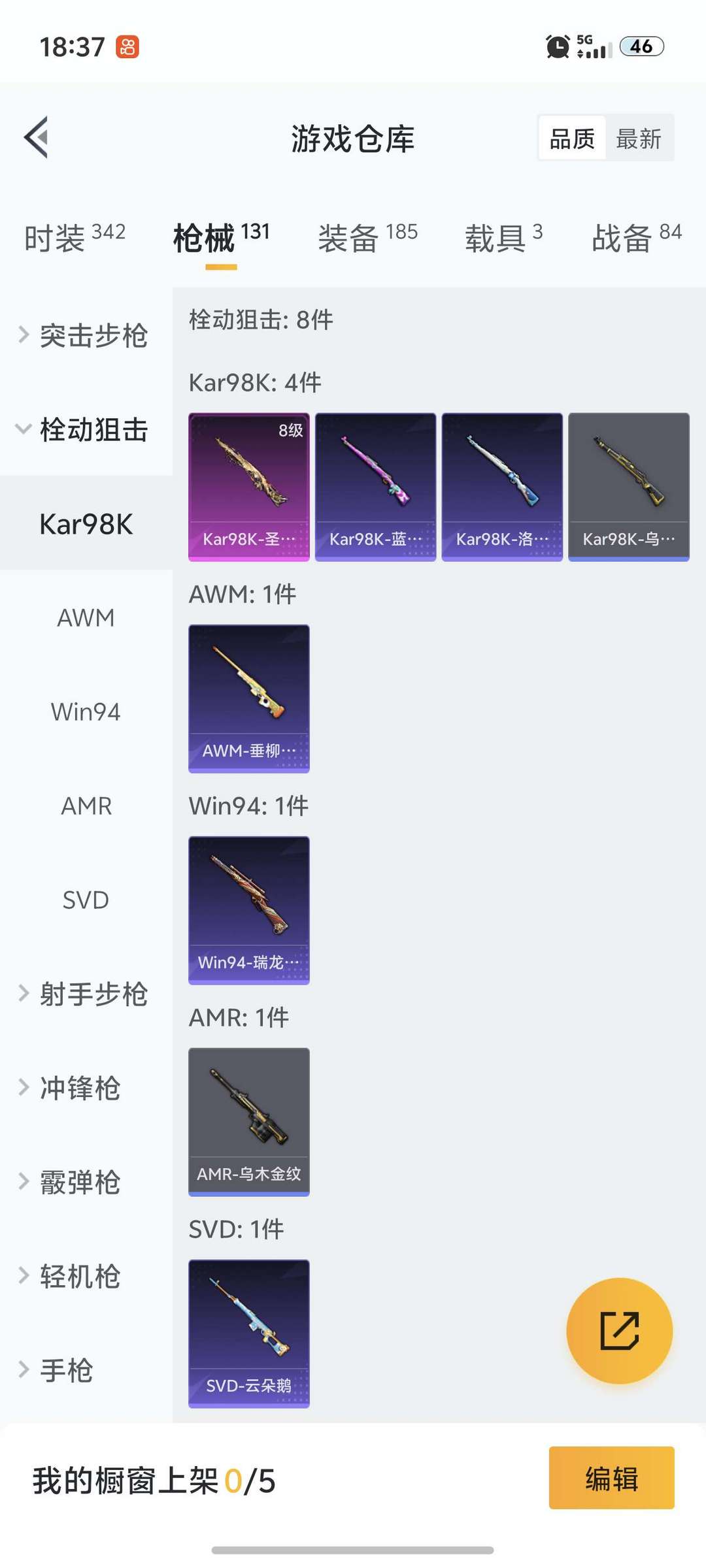
Task: Open the 8级 Kar98K-圣 skin tile
Action: click(x=249, y=487)
